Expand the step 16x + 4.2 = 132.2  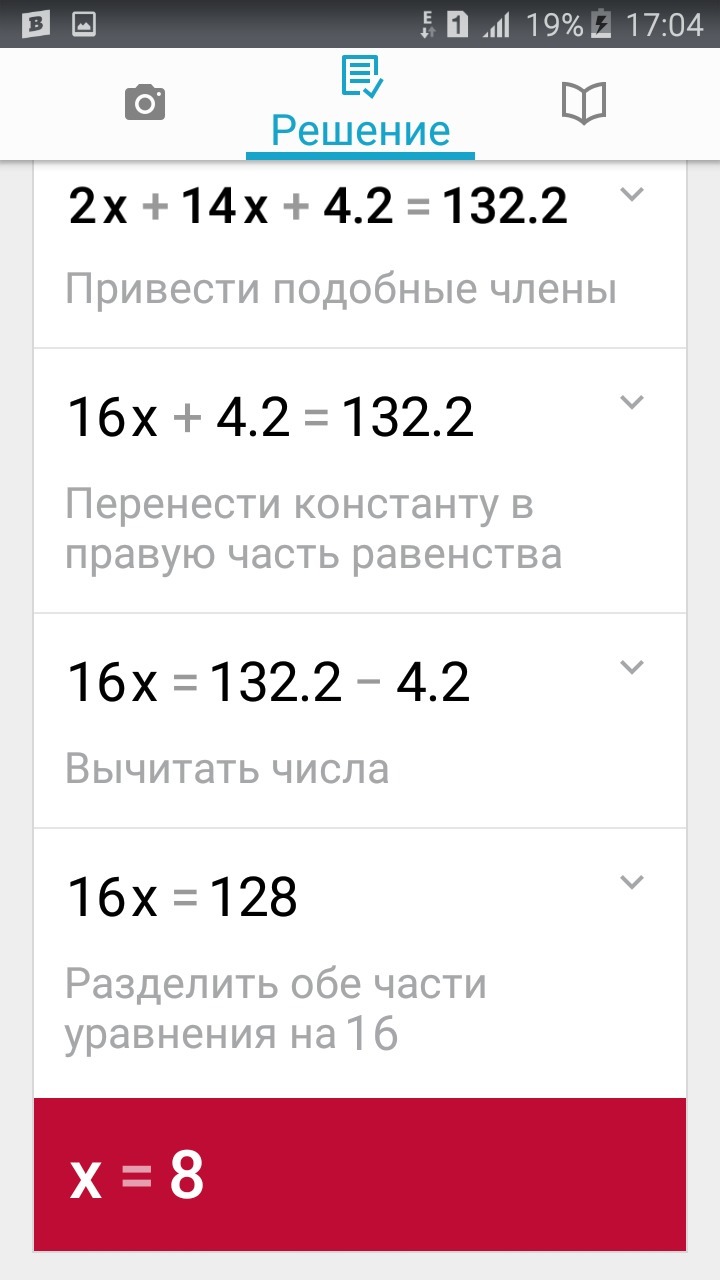[x=631, y=402]
